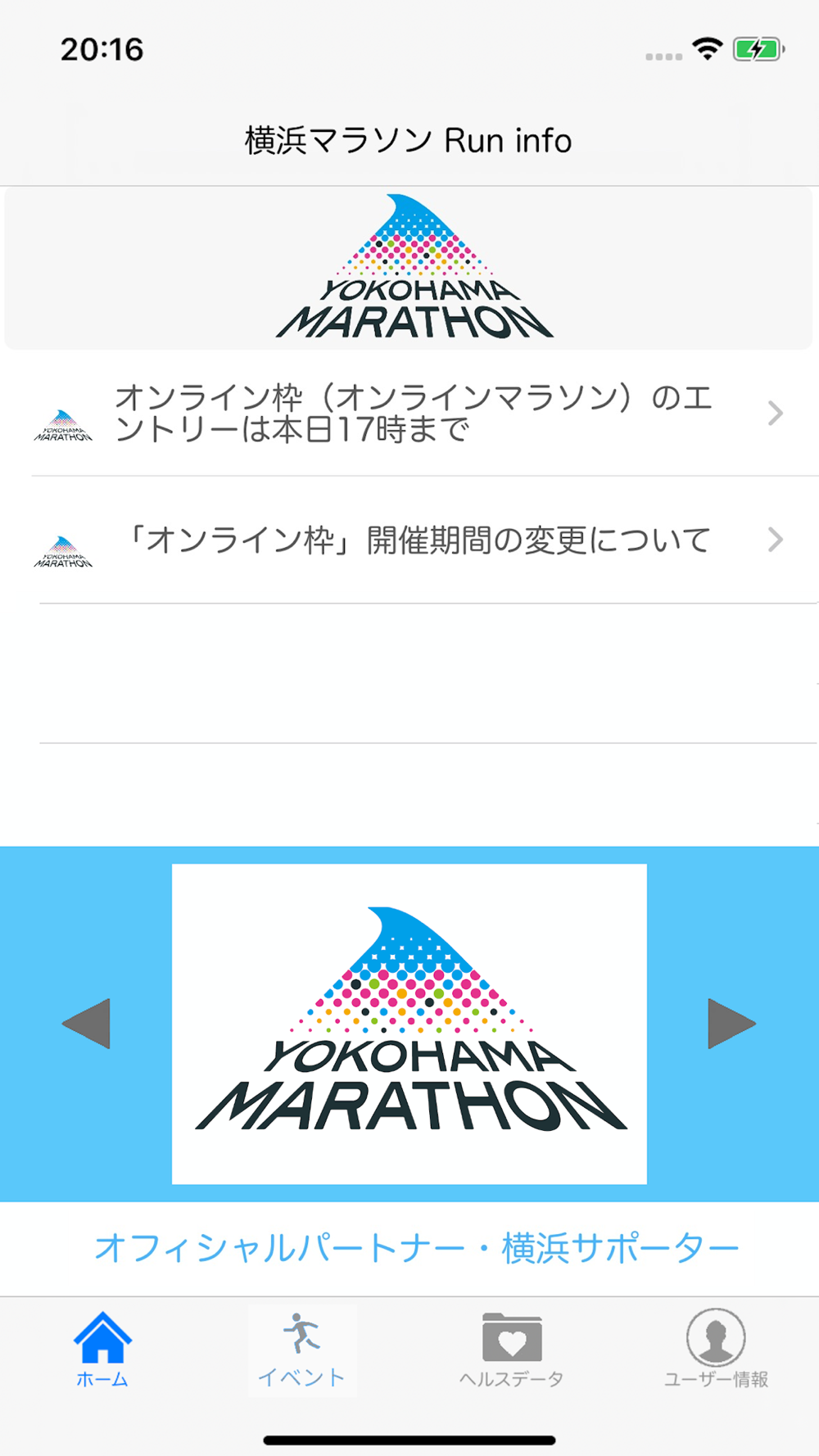Open オフィシャルパートナー・横浜サポーター link
Viewport: 819px width, 1456px height.
click(416, 1248)
